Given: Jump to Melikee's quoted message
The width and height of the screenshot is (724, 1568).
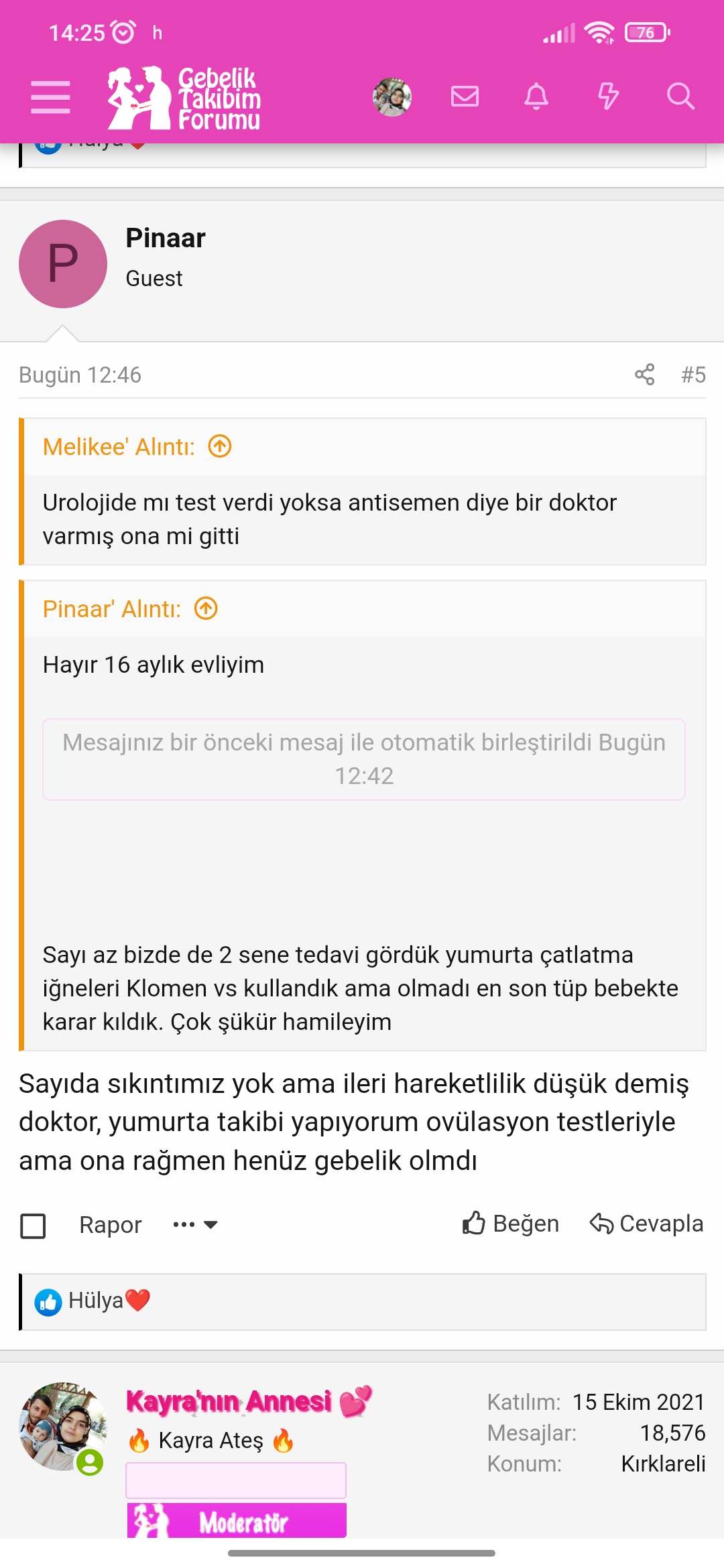Looking at the screenshot, I should point(220,446).
